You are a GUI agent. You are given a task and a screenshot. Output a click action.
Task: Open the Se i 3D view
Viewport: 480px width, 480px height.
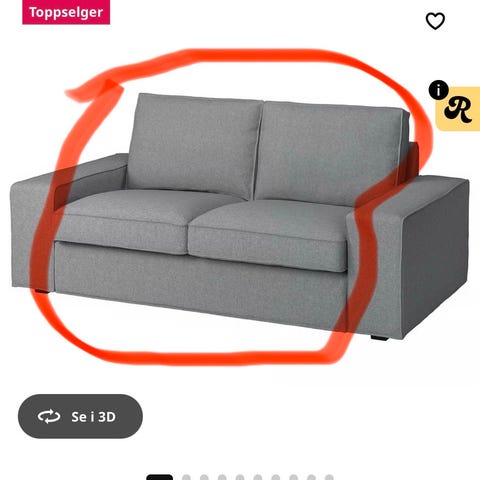point(80,416)
